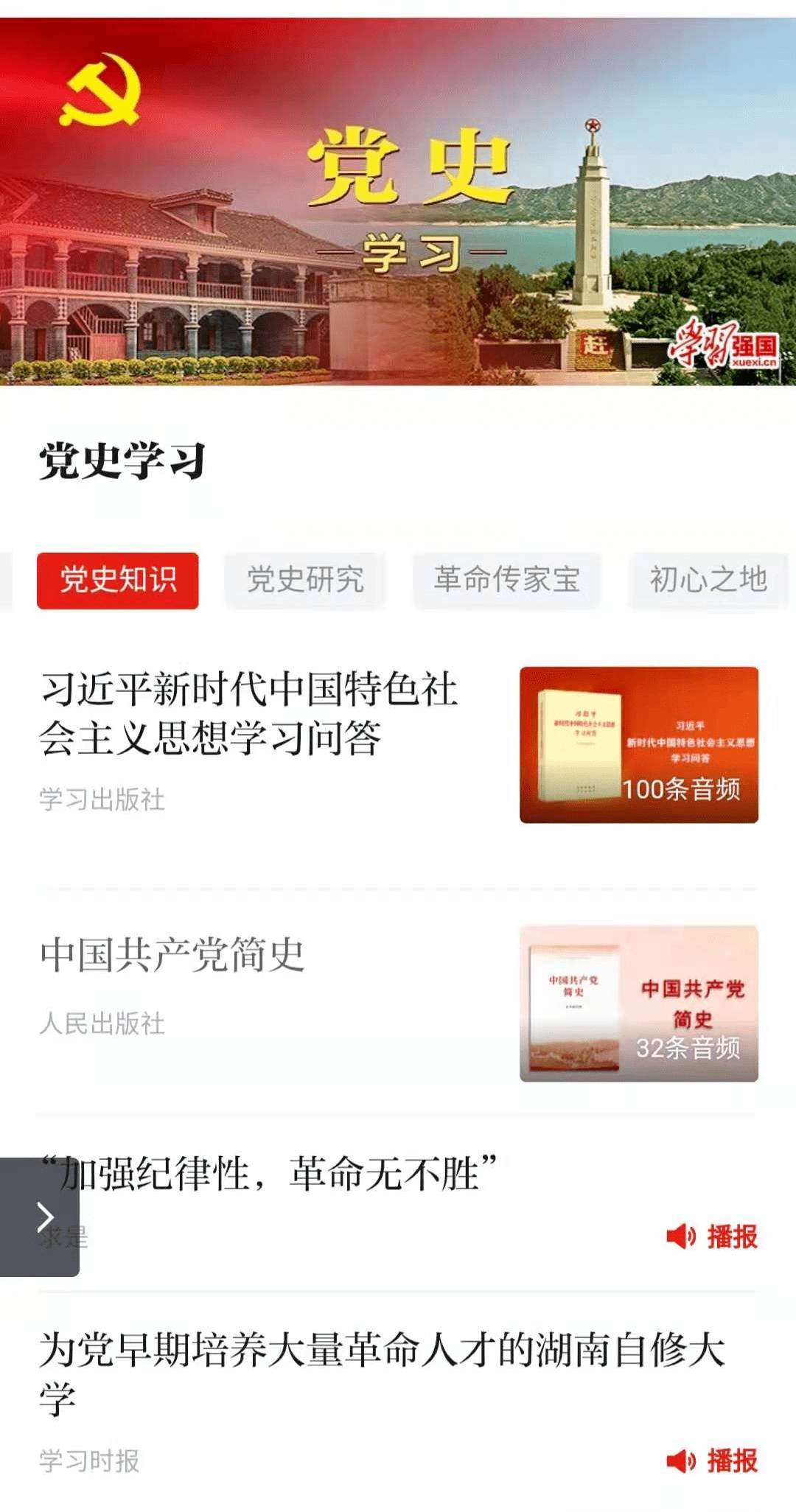Image resolution: width=796 pixels, height=1512 pixels.
Task: Open the 初心之地 category
Action: click(707, 581)
